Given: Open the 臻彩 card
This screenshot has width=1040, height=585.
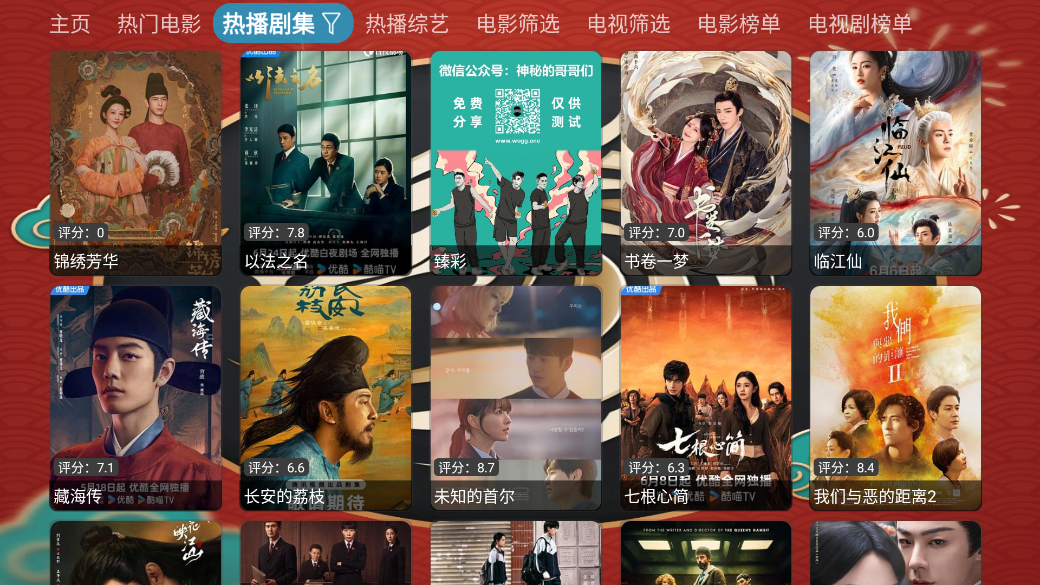Looking at the screenshot, I should 516,163.
